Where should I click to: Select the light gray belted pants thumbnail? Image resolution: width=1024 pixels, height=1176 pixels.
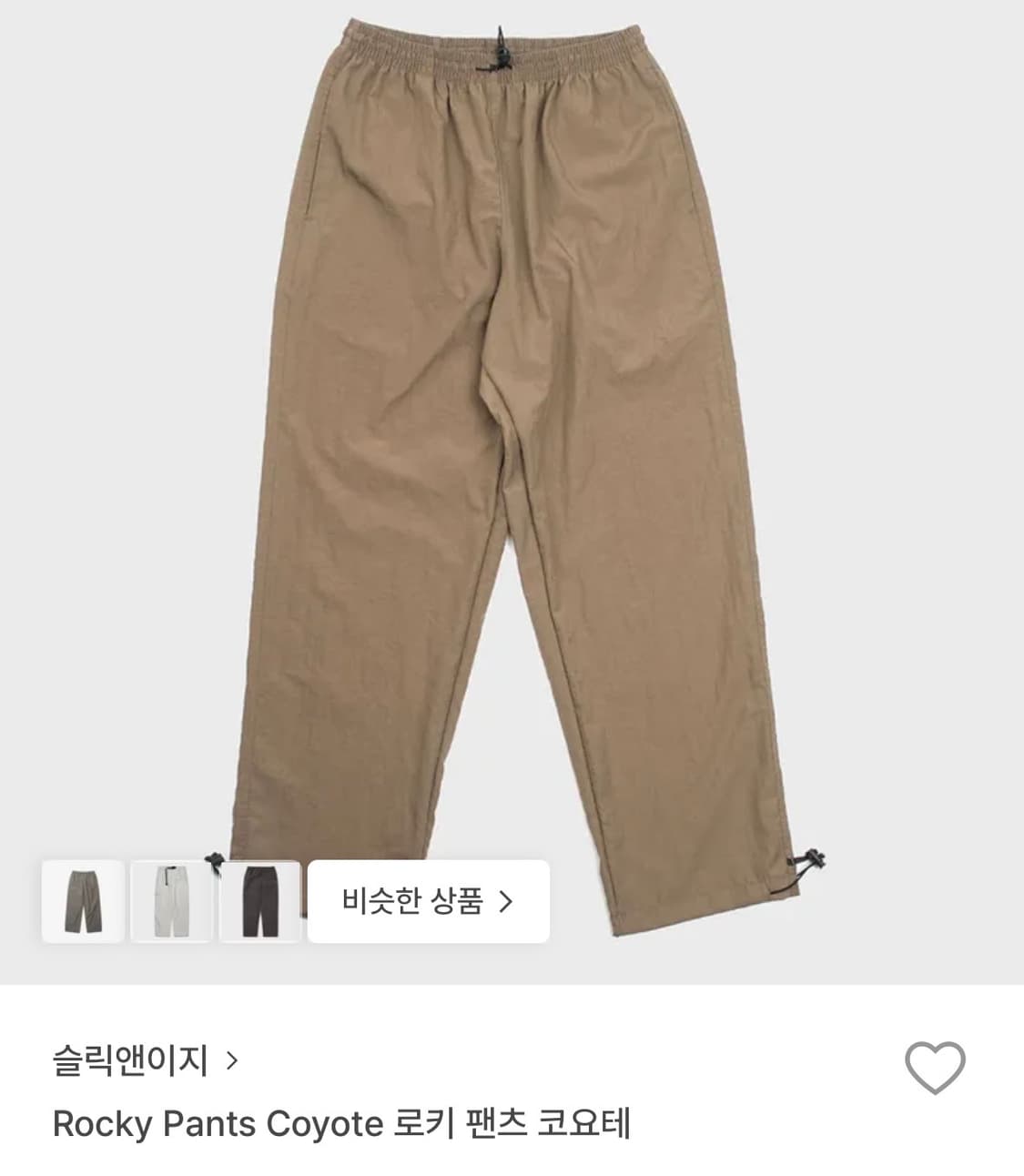coord(170,900)
